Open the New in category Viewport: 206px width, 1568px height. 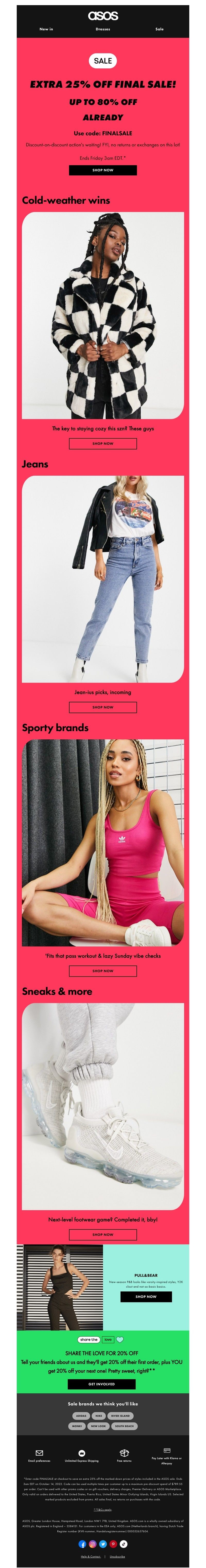click(46, 29)
